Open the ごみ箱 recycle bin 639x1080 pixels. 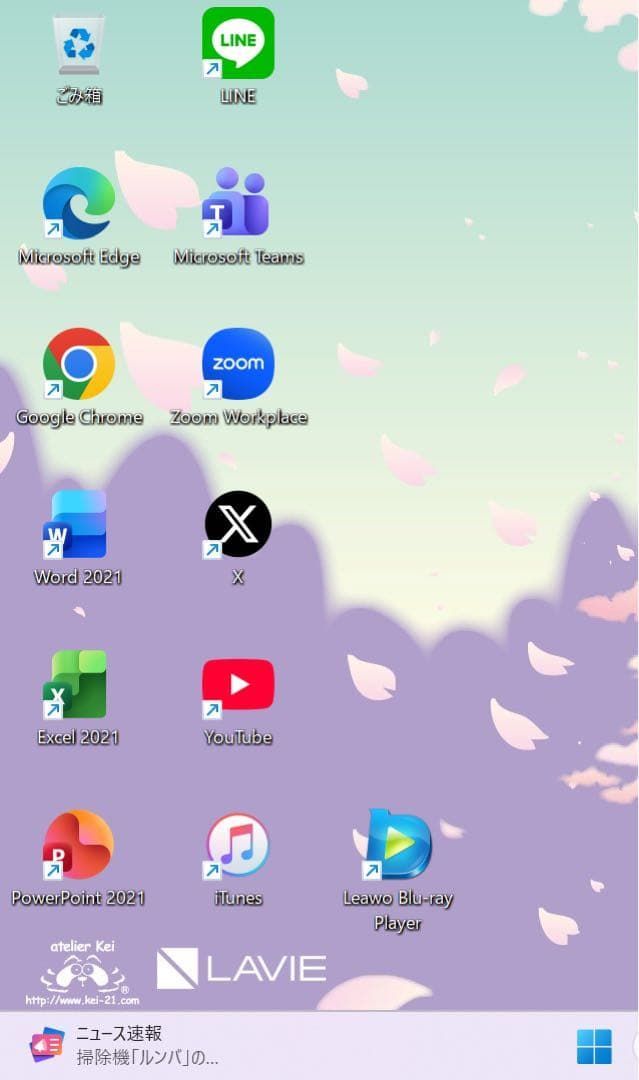tap(78, 44)
